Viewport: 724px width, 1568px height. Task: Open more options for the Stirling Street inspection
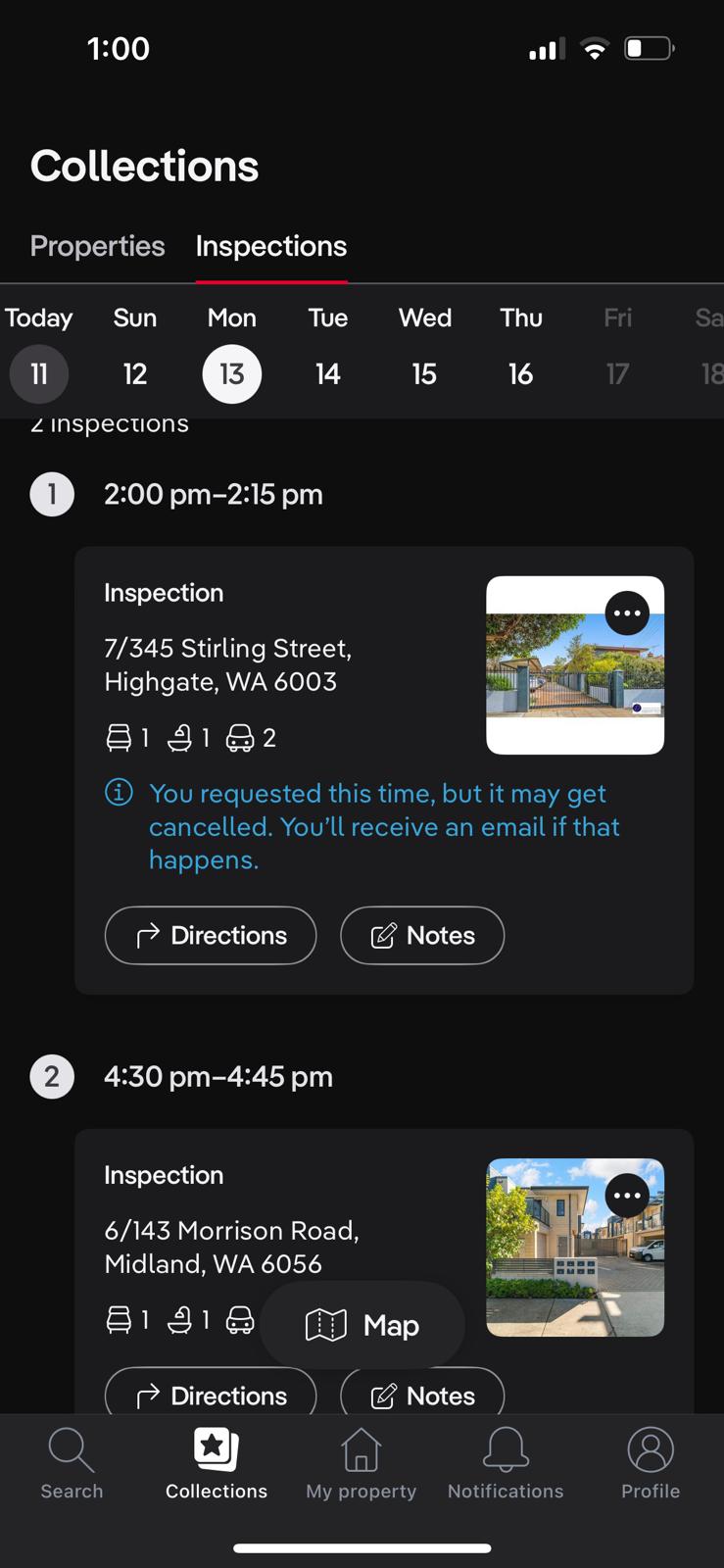click(x=627, y=613)
